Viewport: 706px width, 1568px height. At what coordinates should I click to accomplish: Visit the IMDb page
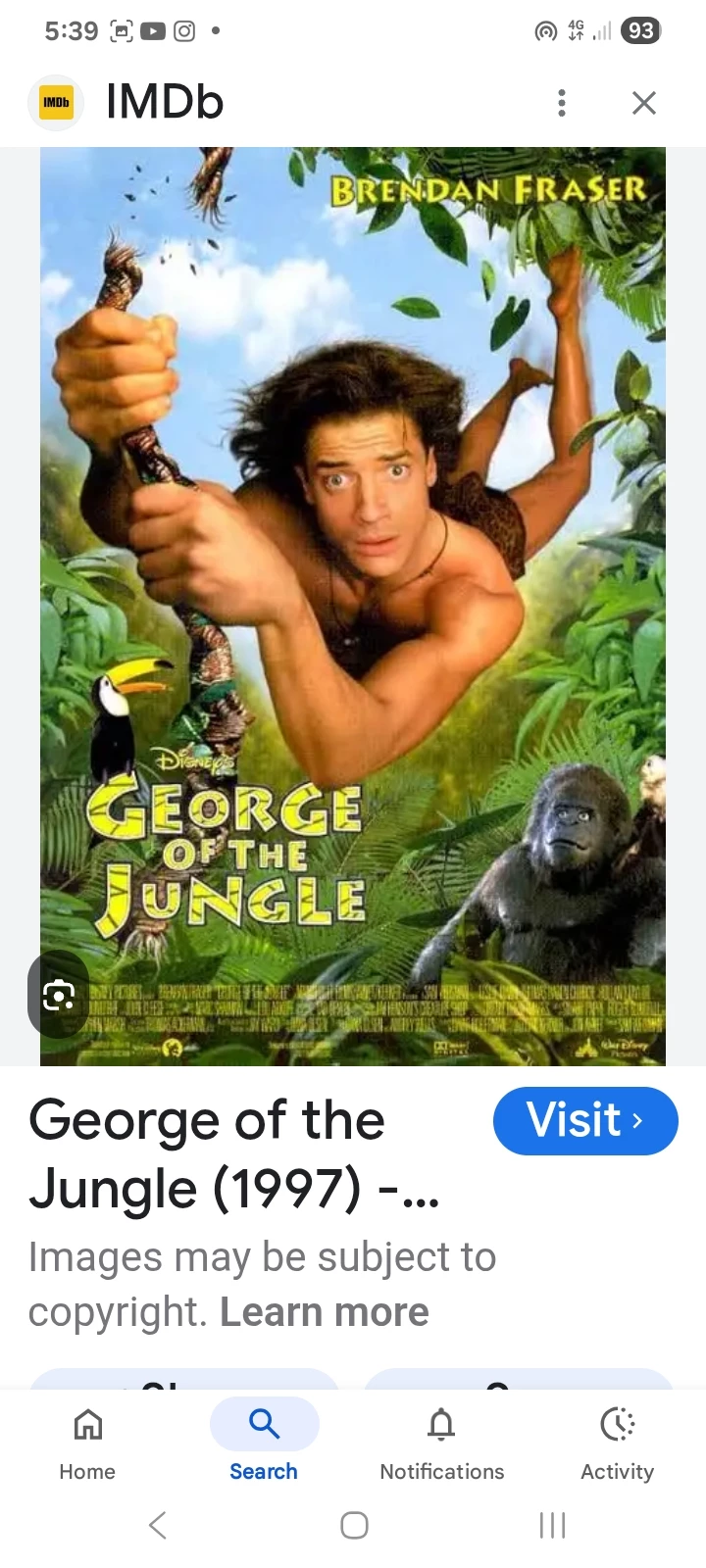coord(584,1120)
